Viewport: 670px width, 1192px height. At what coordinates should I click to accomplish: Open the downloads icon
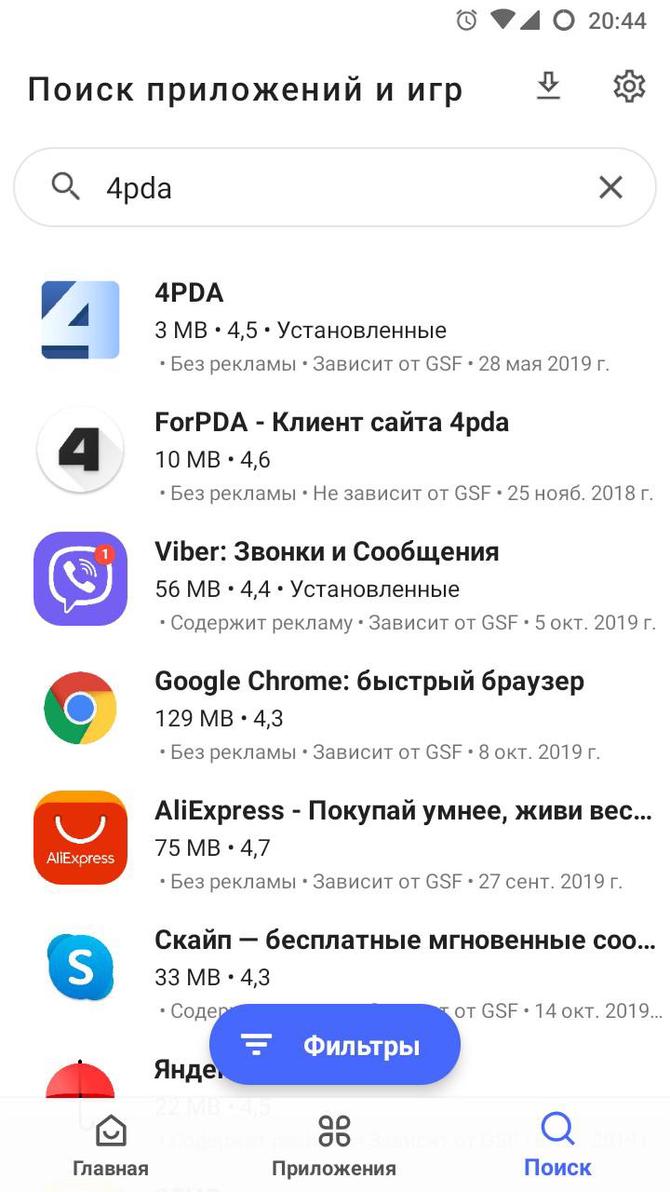click(548, 88)
